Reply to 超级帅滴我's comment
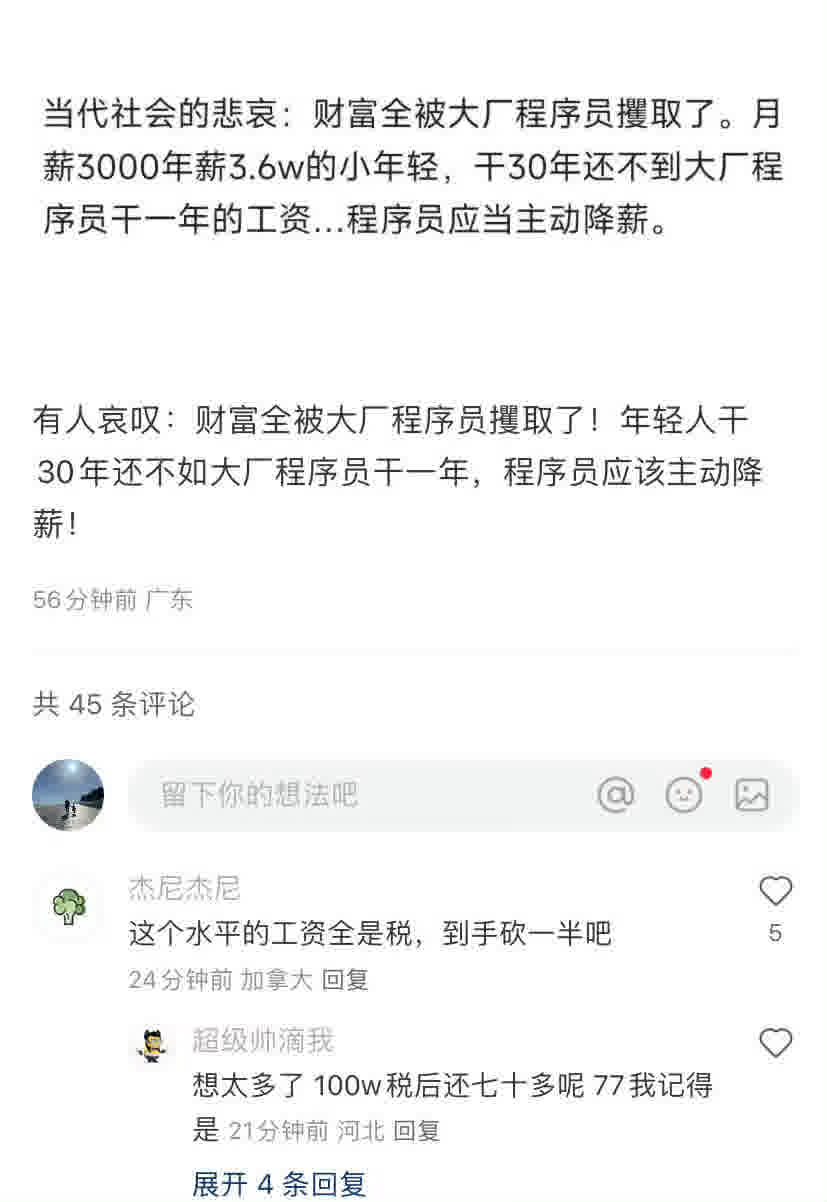 pos(416,1131)
